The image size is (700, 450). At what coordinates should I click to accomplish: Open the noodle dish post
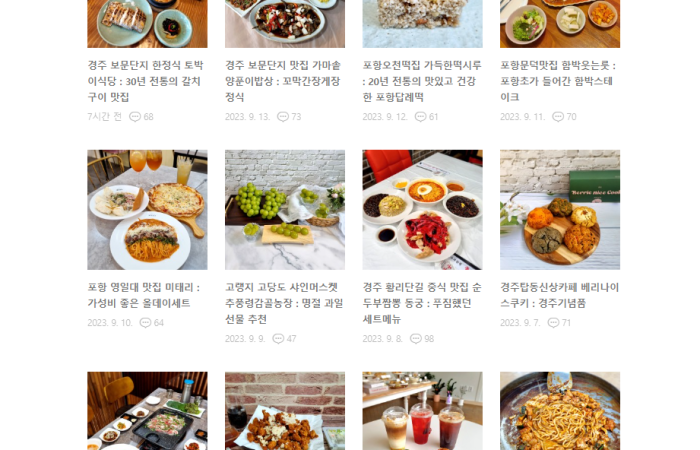[x=559, y=411]
